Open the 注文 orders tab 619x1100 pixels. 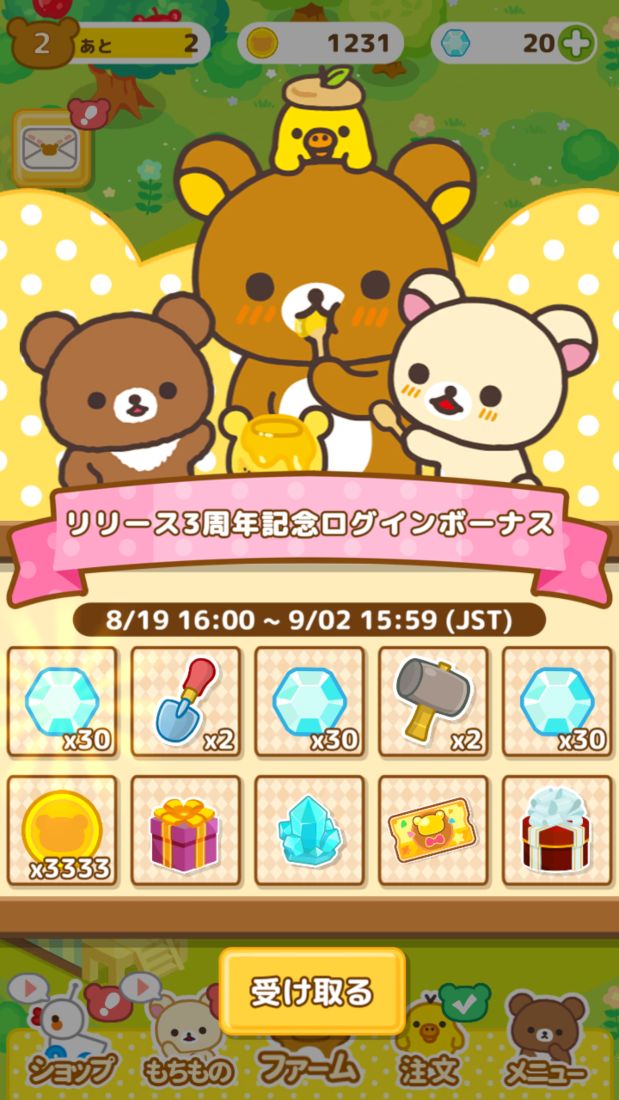coord(432,1050)
